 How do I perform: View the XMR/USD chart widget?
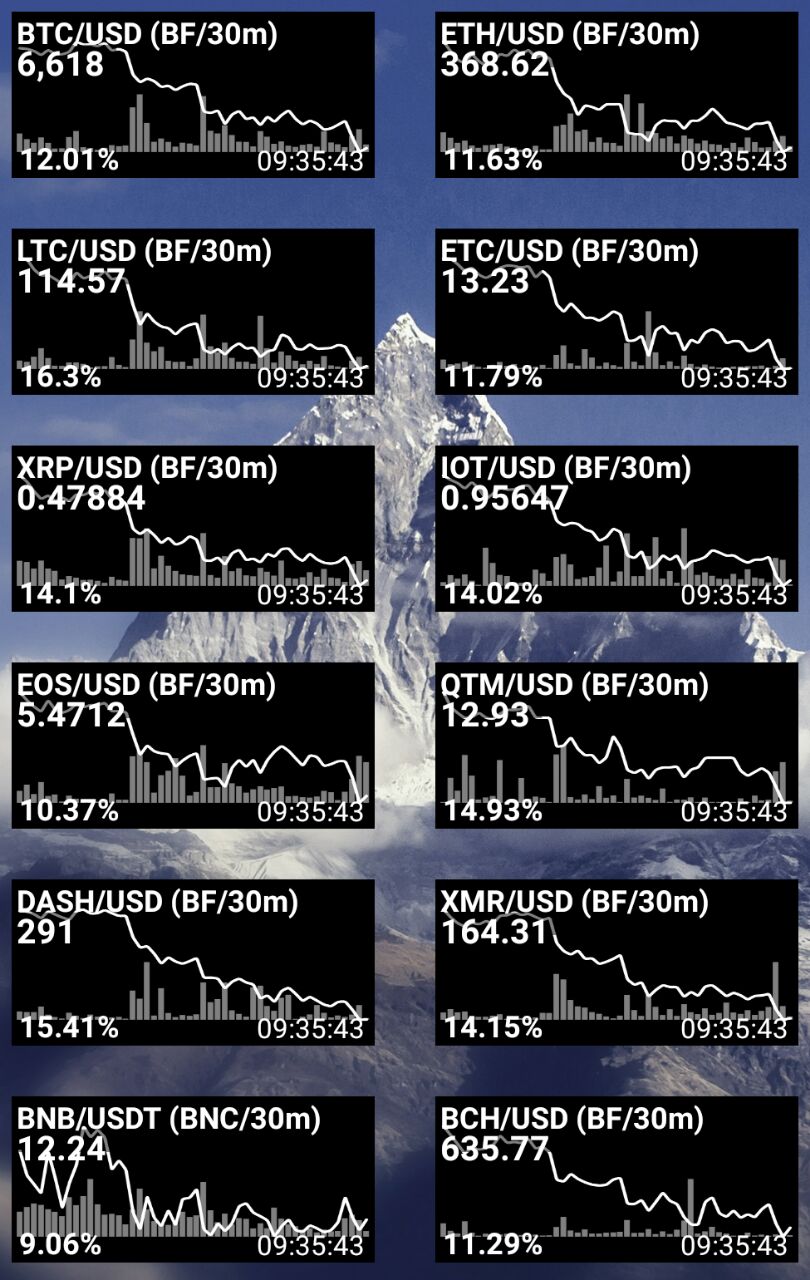[x=616, y=963]
